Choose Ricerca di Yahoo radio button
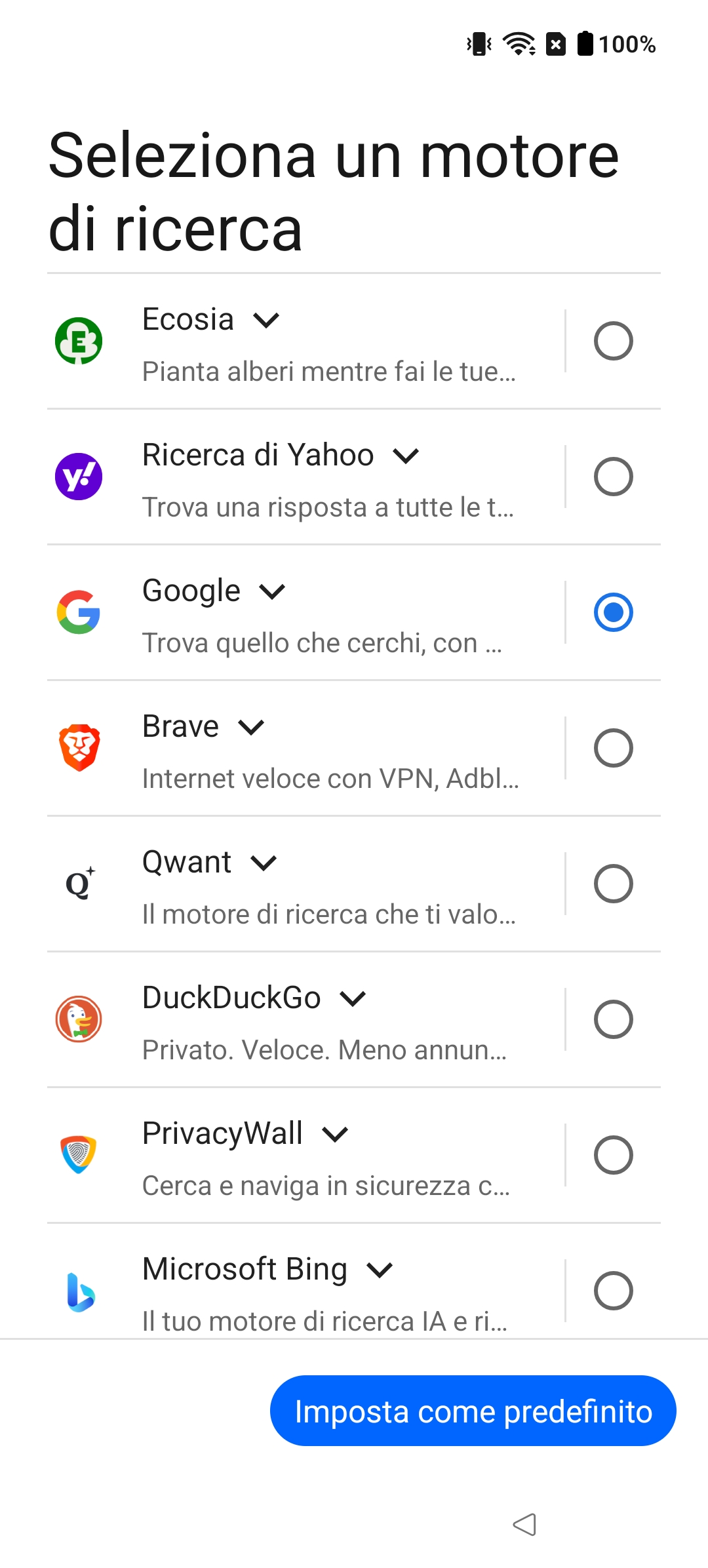Screen dimensions: 708x1568 [x=613, y=477]
